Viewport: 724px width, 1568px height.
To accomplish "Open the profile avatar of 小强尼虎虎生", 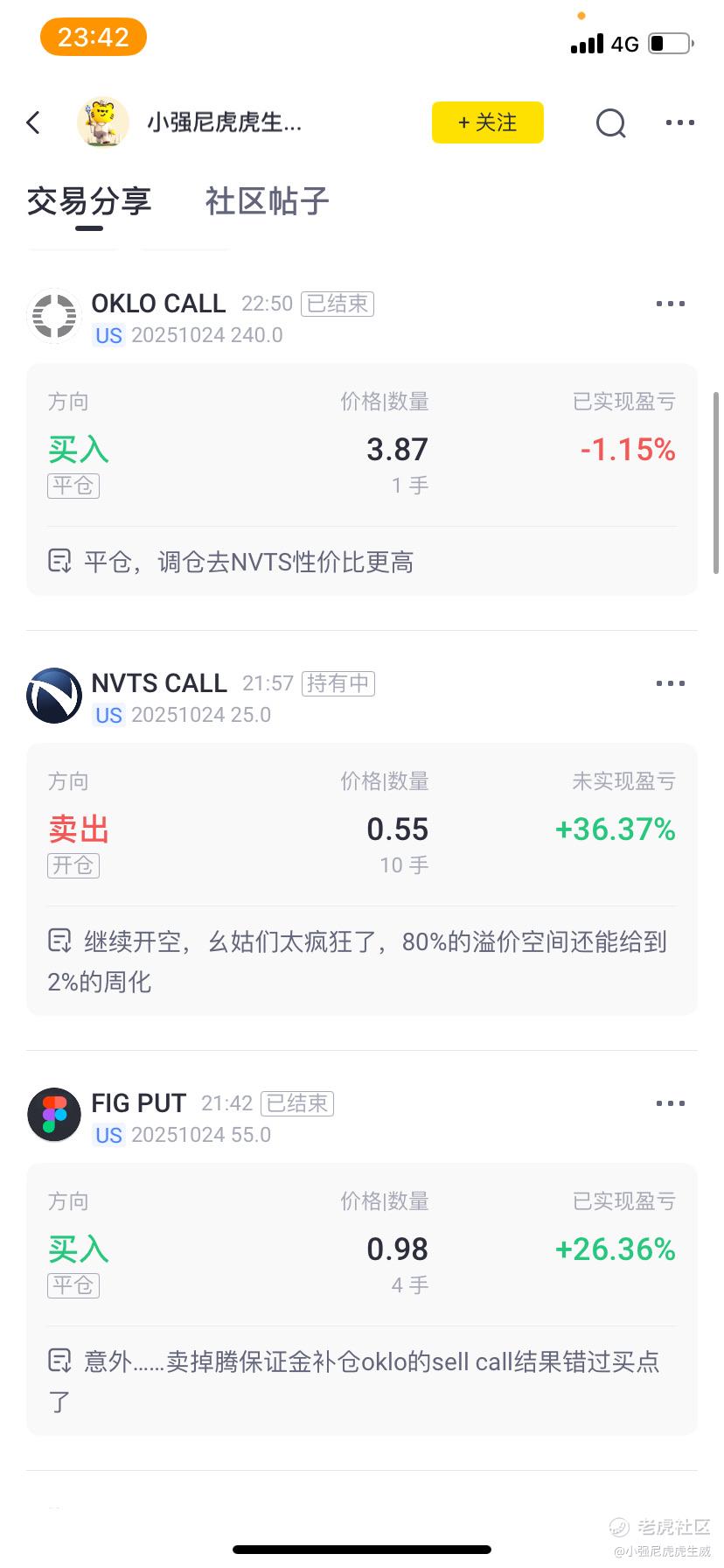I will 103,122.
